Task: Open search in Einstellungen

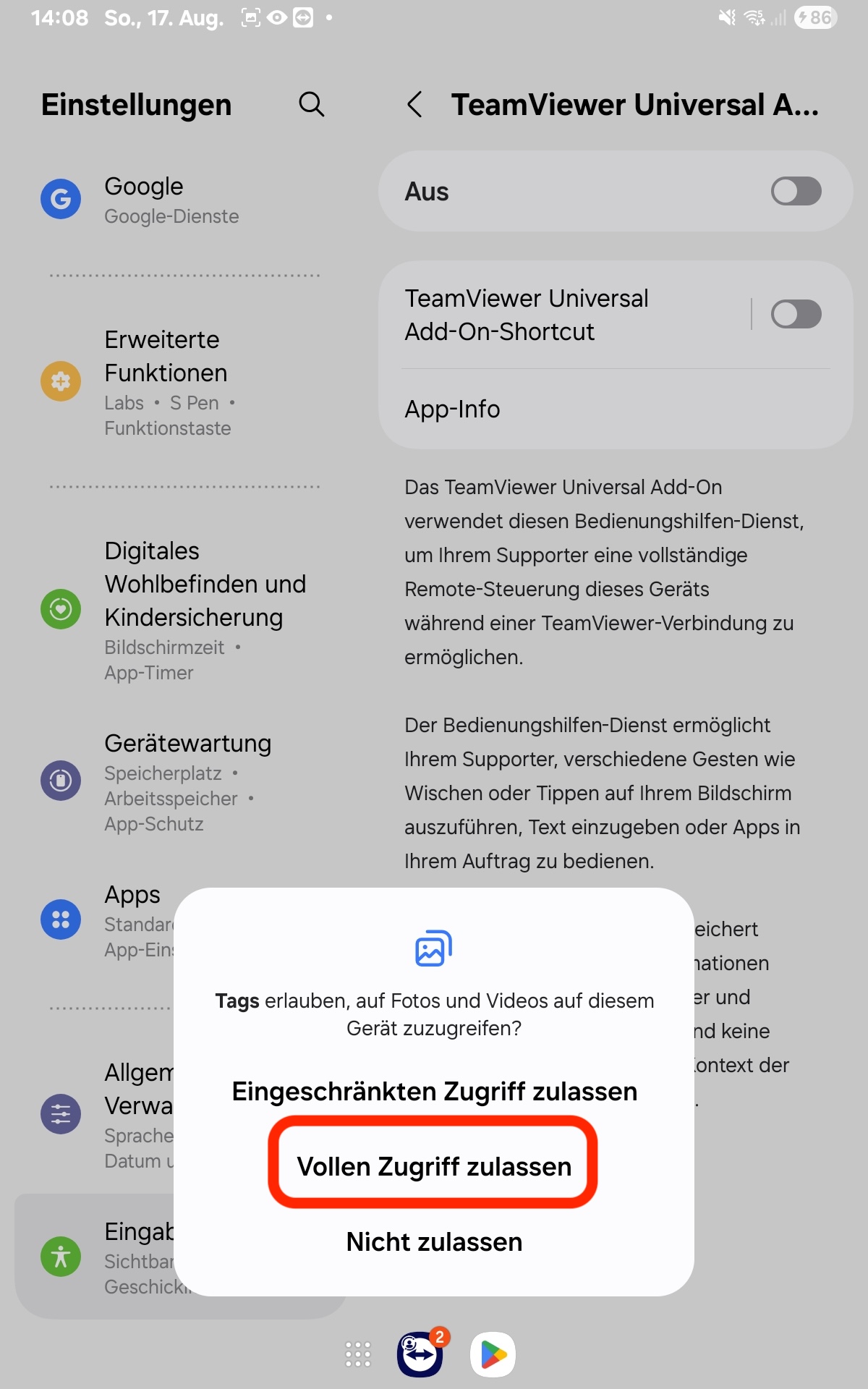Action: click(x=311, y=104)
